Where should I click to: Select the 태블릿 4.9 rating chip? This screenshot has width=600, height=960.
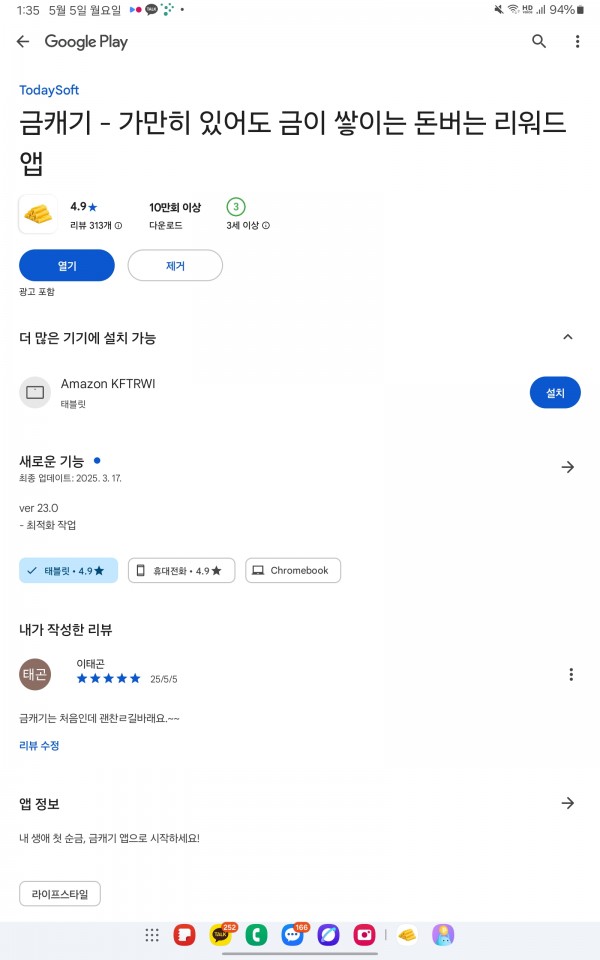pyautogui.click(x=69, y=570)
